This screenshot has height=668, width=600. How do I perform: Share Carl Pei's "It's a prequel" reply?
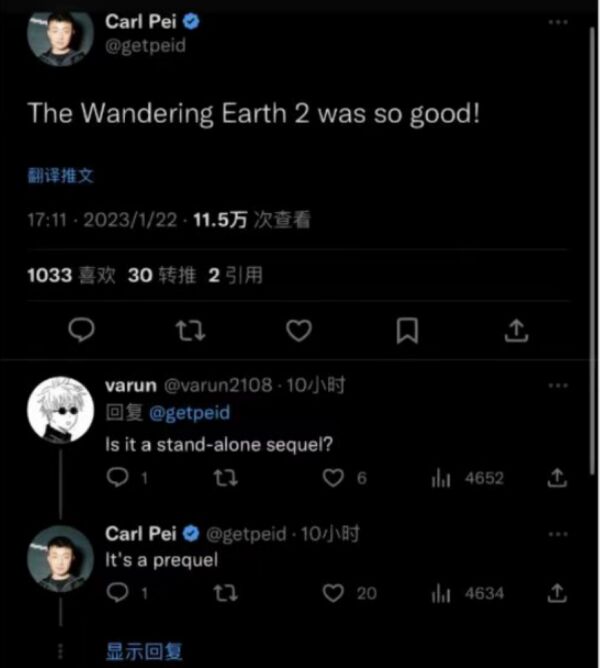(558, 593)
